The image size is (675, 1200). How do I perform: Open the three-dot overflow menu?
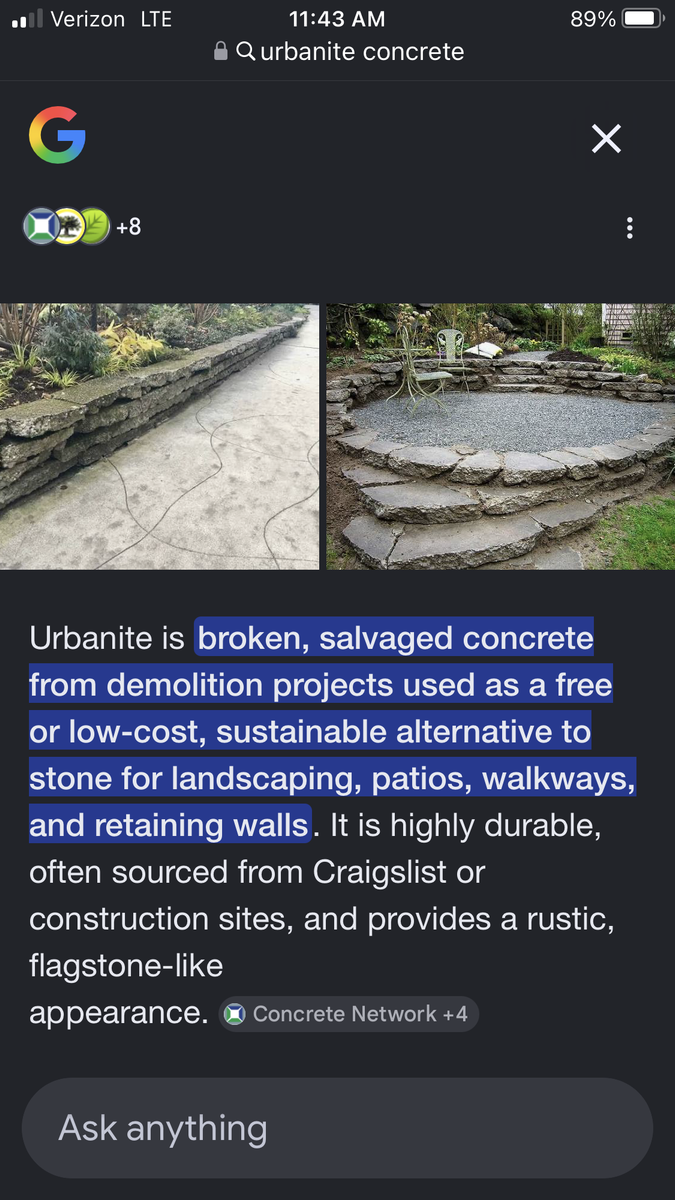coord(629,228)
